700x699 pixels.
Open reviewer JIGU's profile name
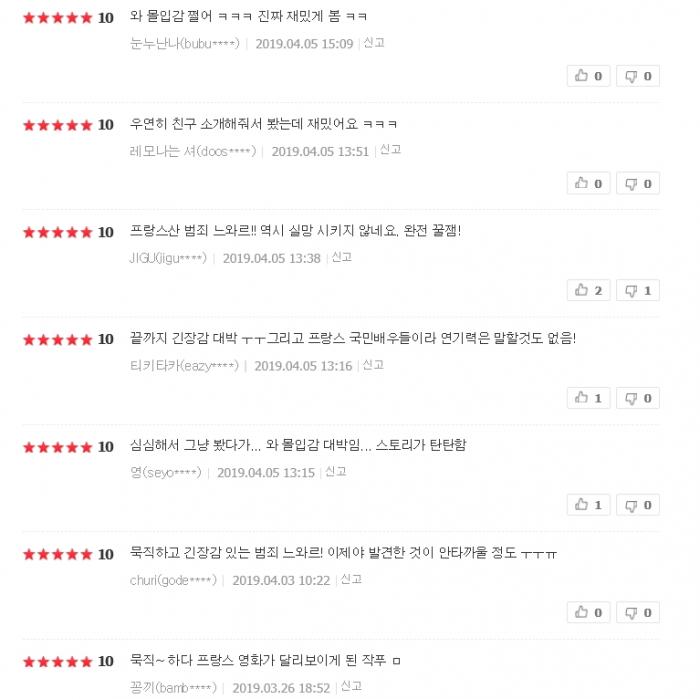[168, 258]
